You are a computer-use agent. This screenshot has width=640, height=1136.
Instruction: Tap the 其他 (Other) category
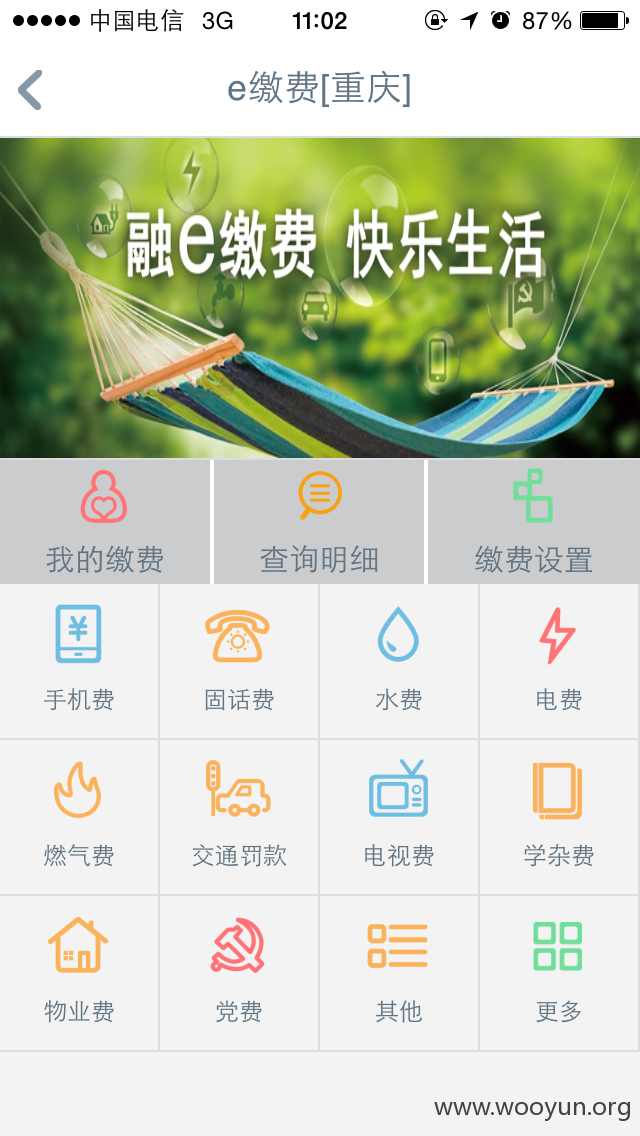coord(399,972)
